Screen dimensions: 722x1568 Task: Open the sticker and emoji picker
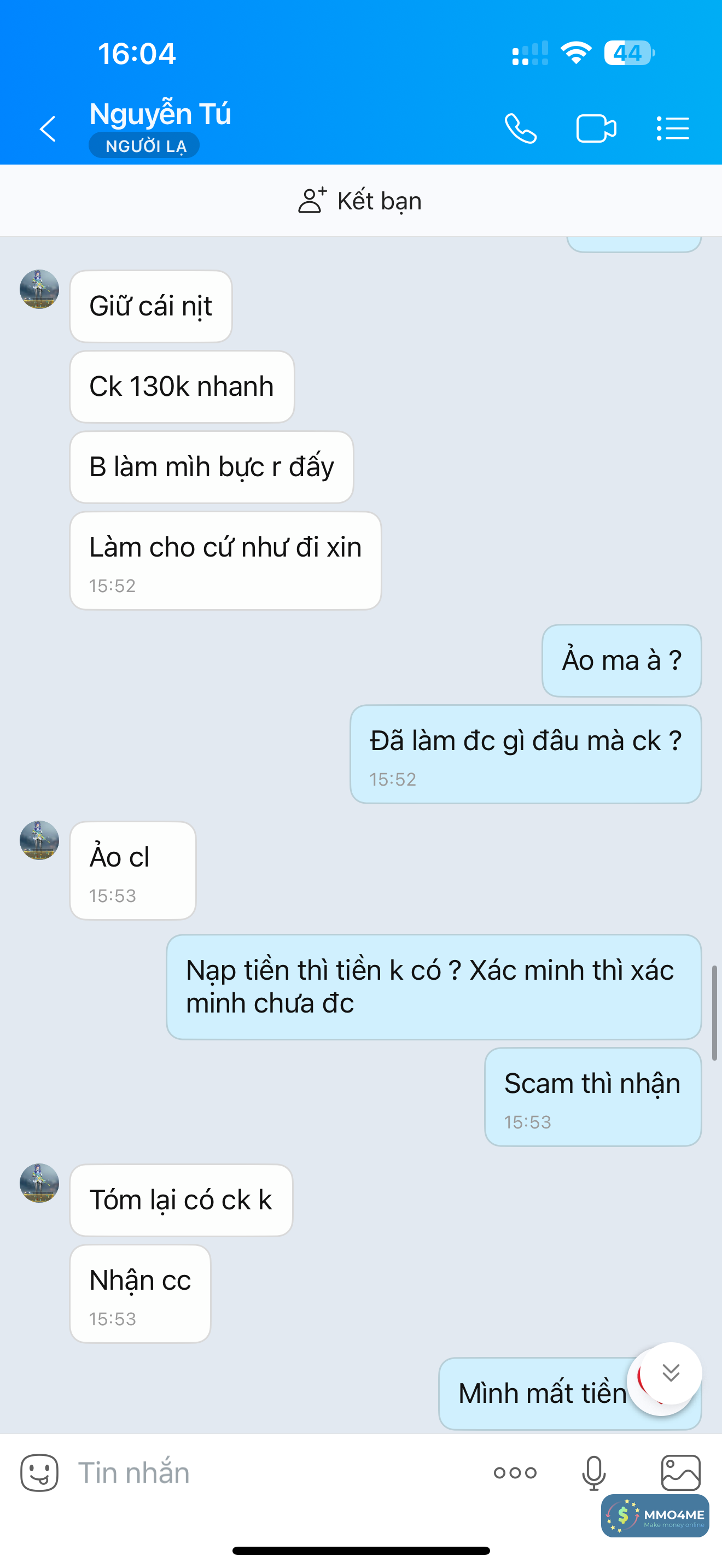39,1473
